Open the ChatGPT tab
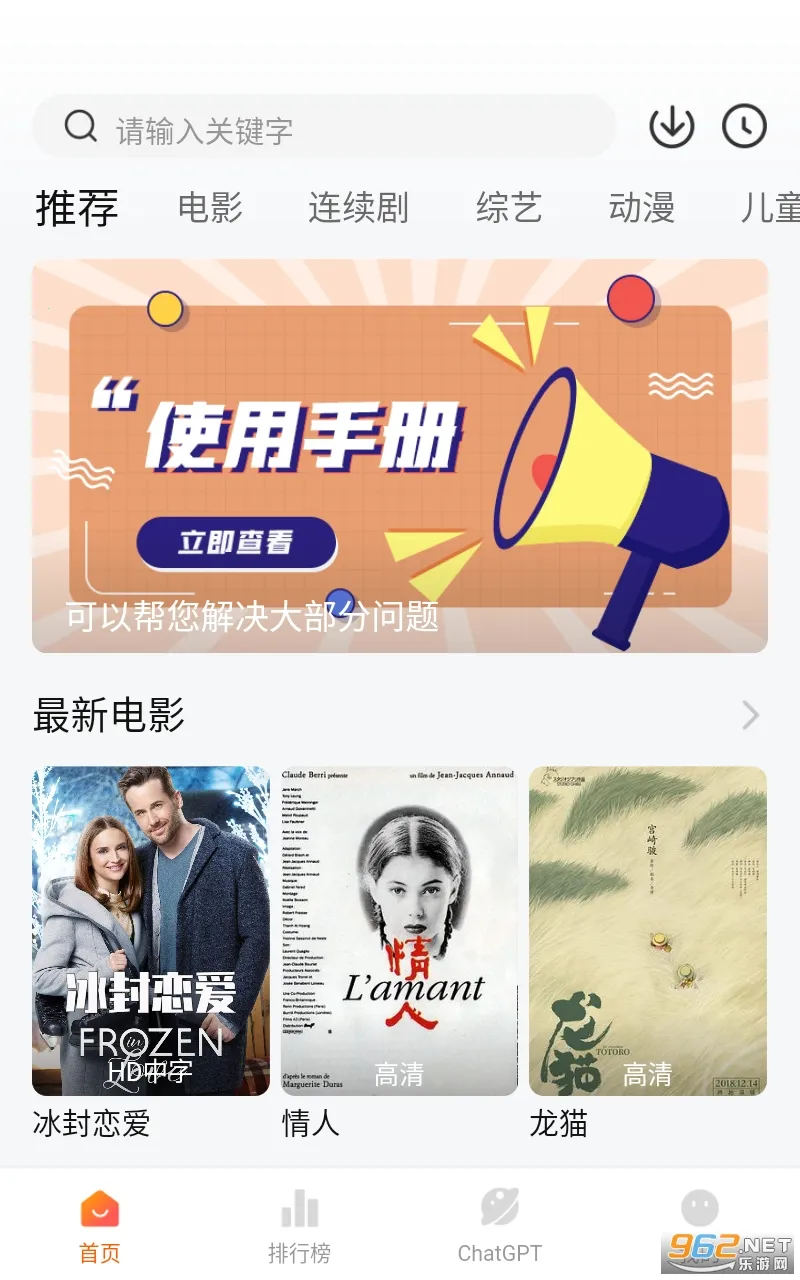This screenshot has width=800, height=1280. 499,1225
